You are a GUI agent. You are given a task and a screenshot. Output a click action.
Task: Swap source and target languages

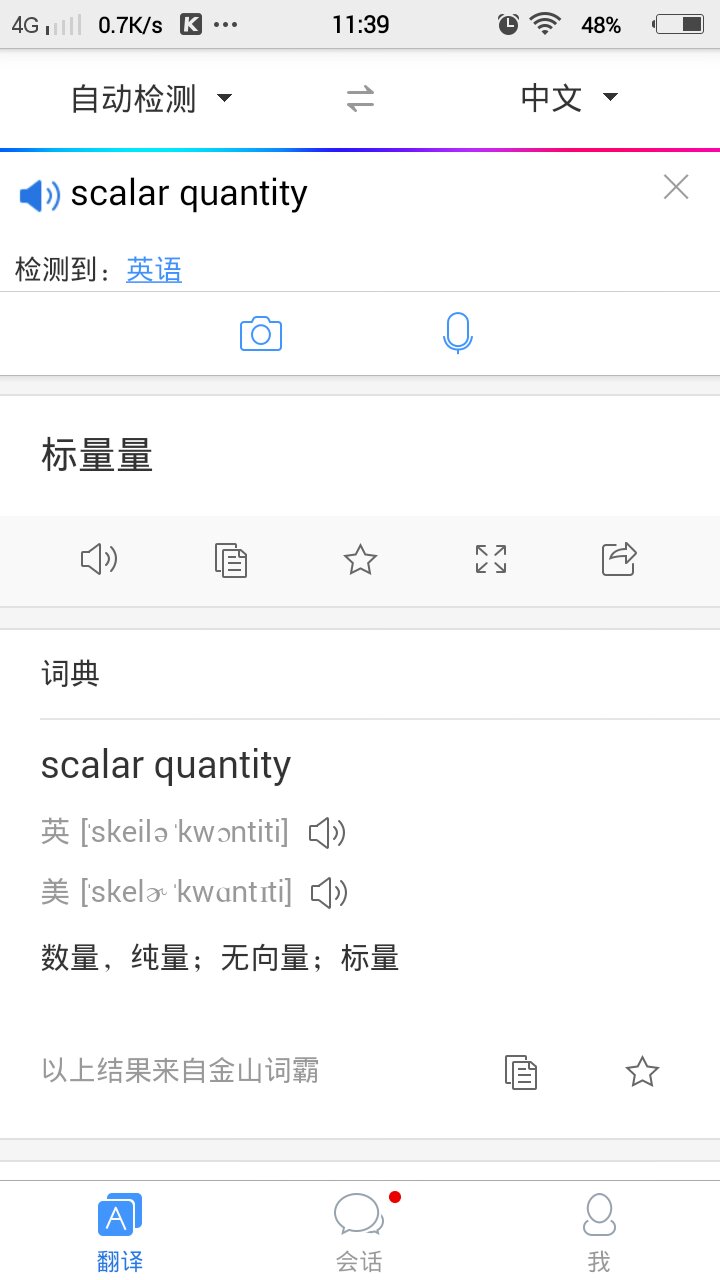(360, 98)
